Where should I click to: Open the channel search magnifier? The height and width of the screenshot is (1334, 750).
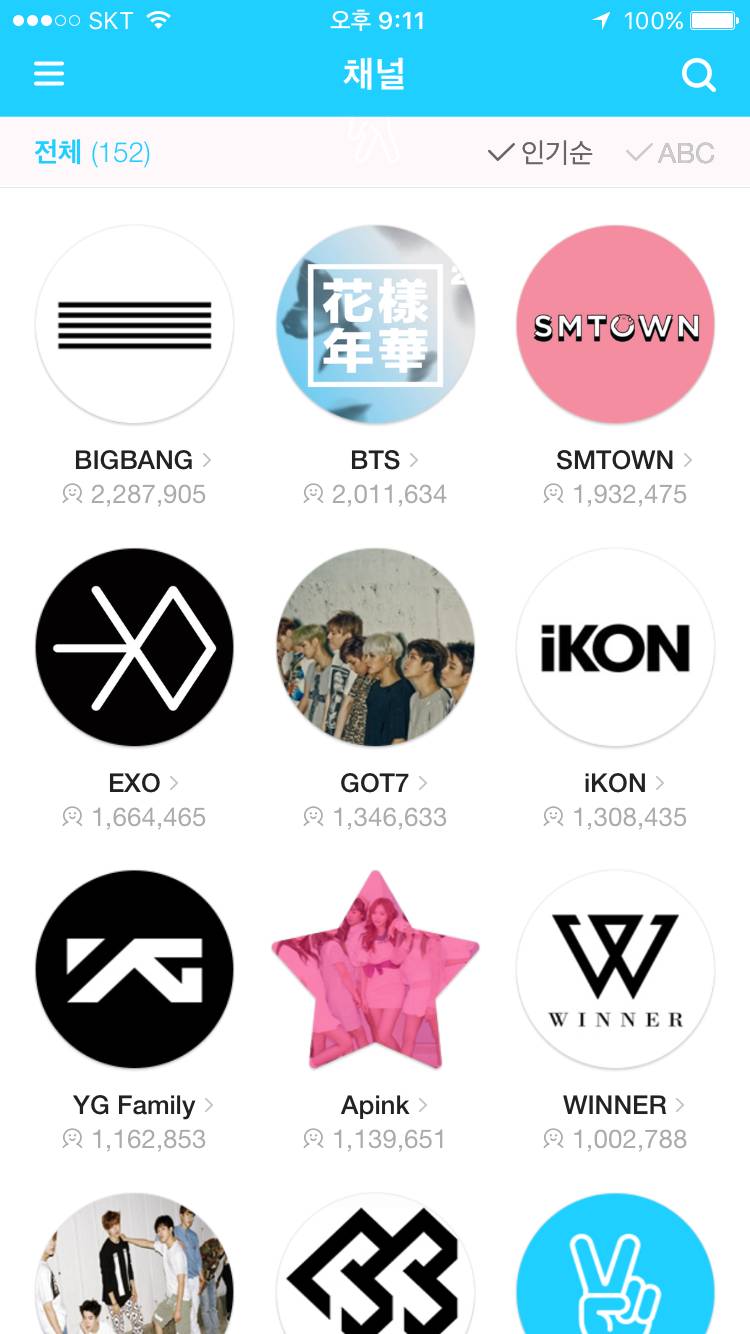tap(698, 75)
